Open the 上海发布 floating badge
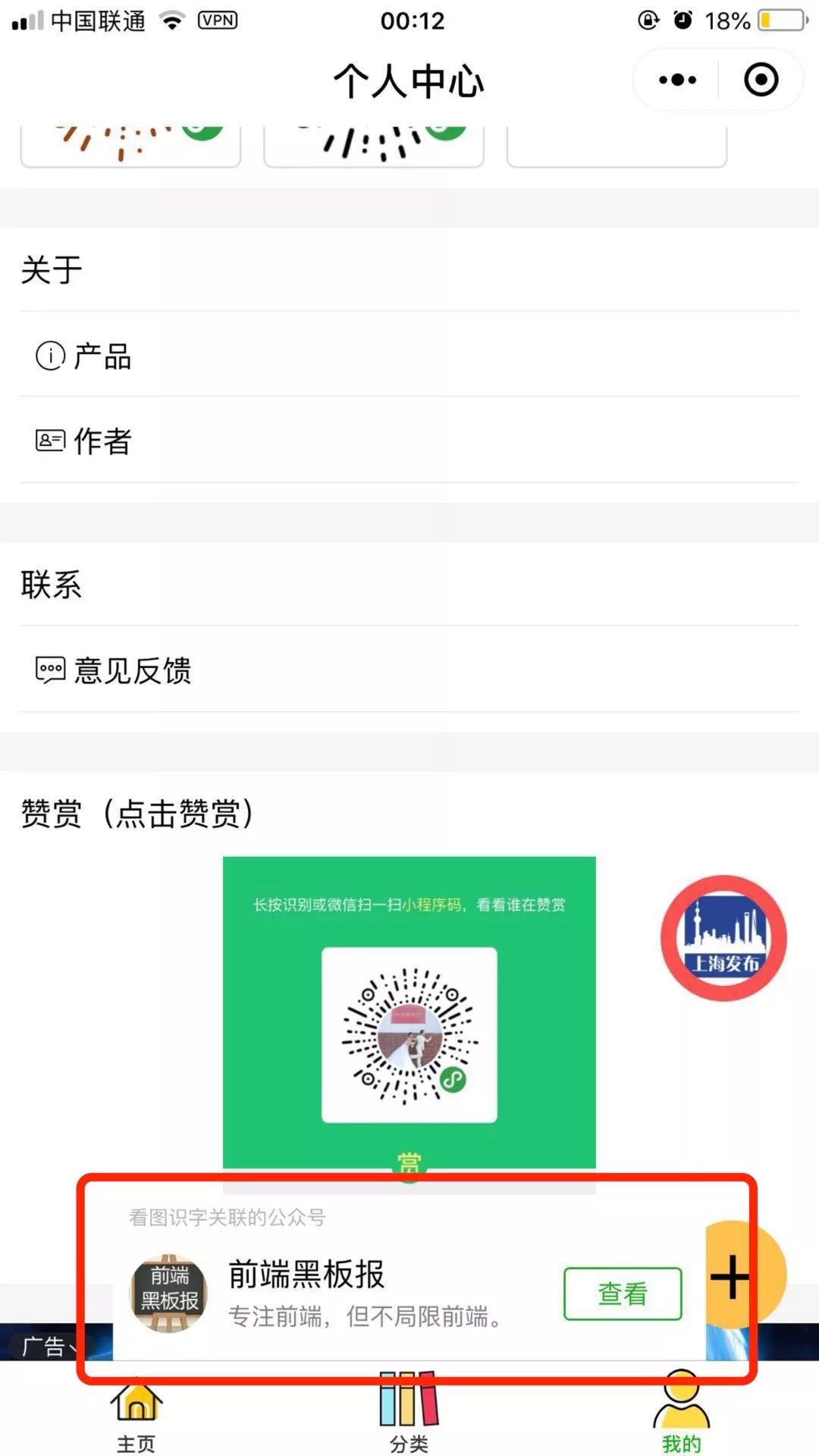 click(723, 939)
